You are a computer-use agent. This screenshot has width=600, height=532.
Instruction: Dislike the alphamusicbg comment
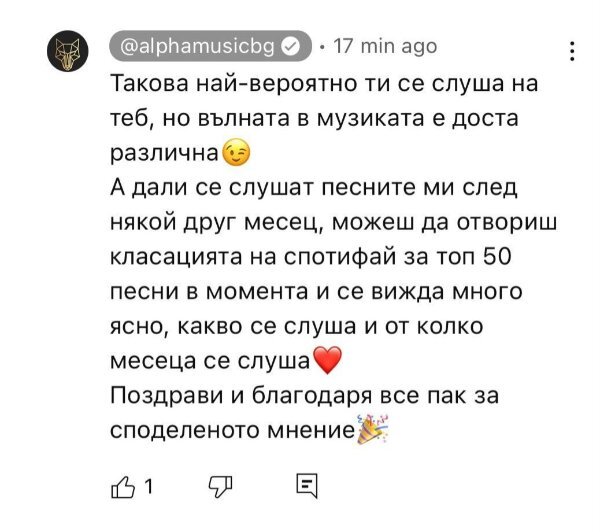(217, 487)
